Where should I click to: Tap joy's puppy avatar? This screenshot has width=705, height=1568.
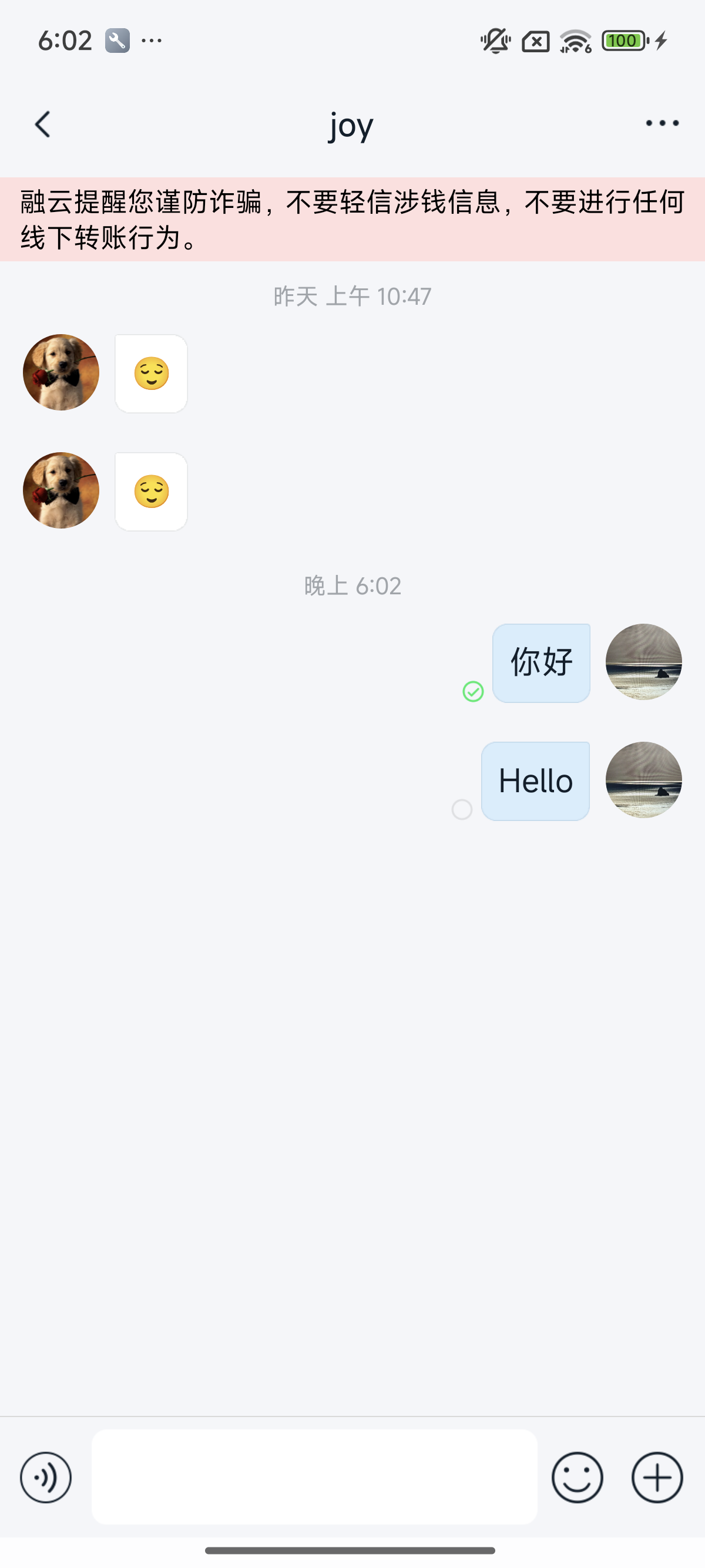61,372
